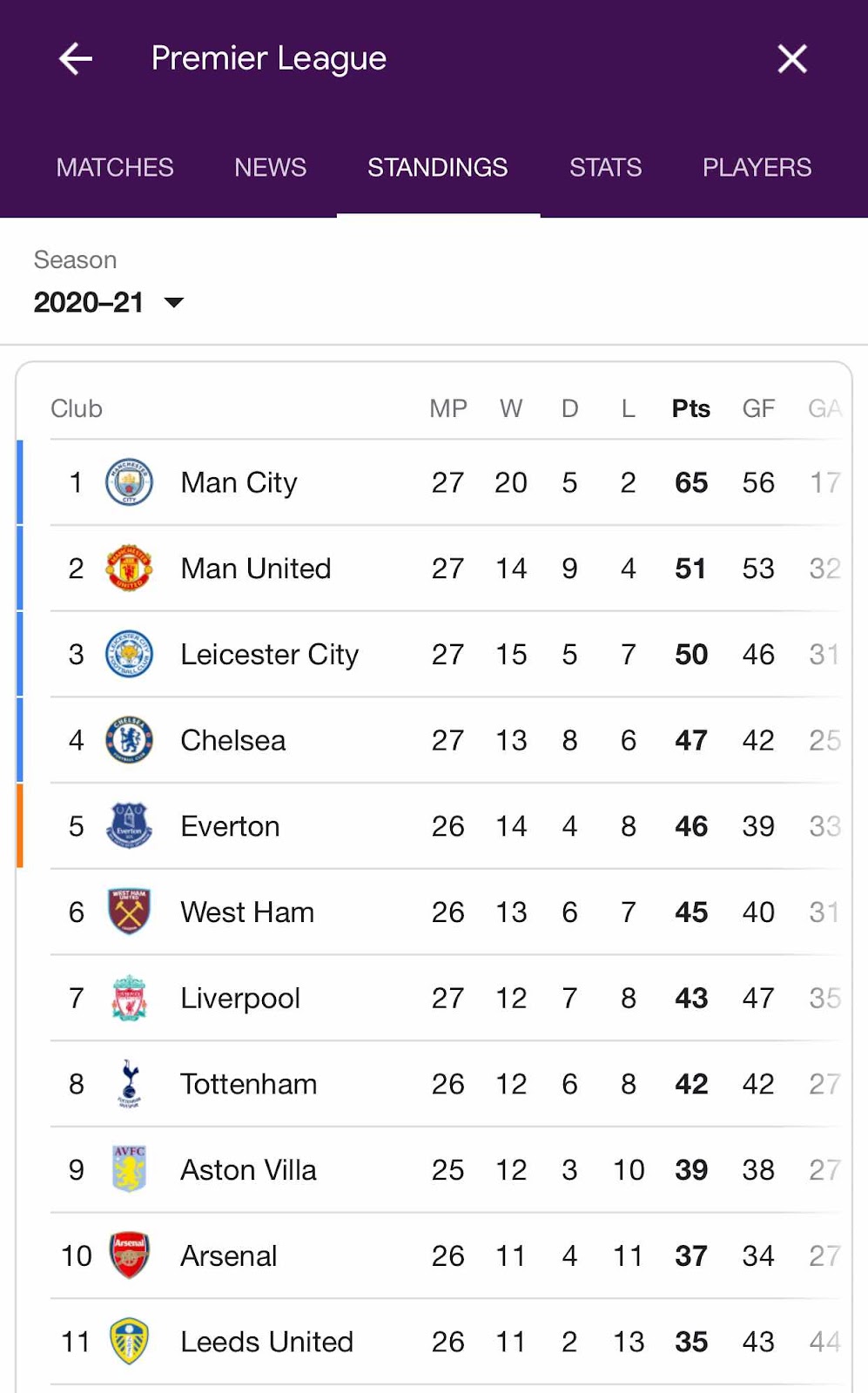Open the News tab

[271, 167]
